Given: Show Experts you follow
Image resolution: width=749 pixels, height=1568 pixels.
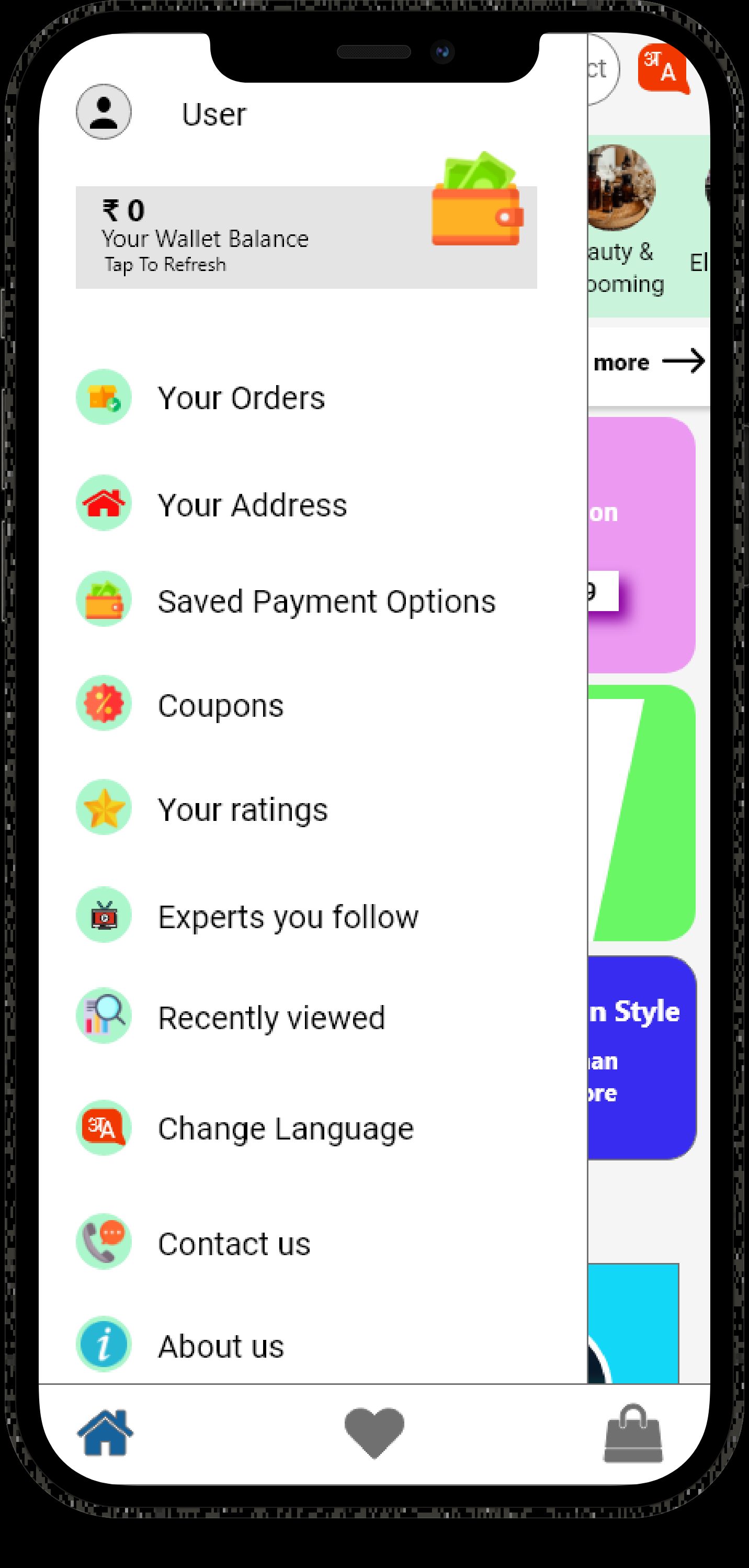Looking at the screenshot, I should (288, 917).
